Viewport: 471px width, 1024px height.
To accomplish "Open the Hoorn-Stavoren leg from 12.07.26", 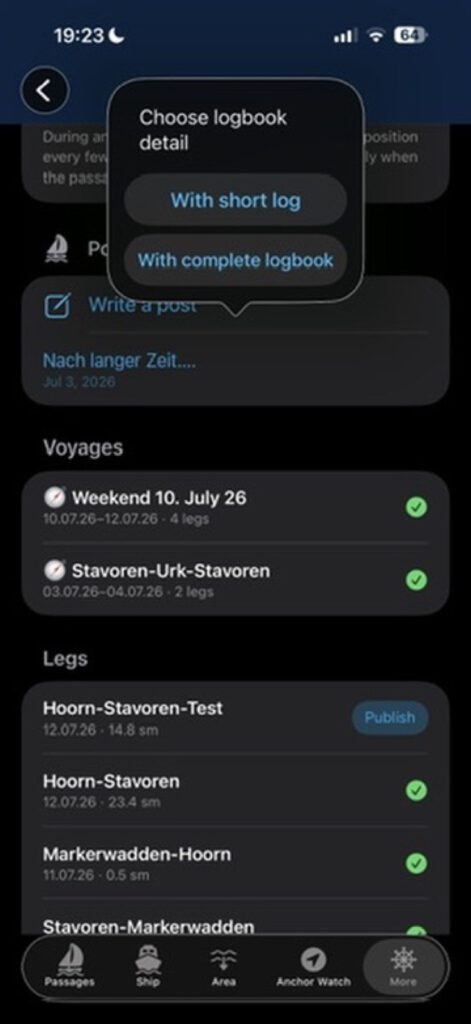I will pos(236,790).
